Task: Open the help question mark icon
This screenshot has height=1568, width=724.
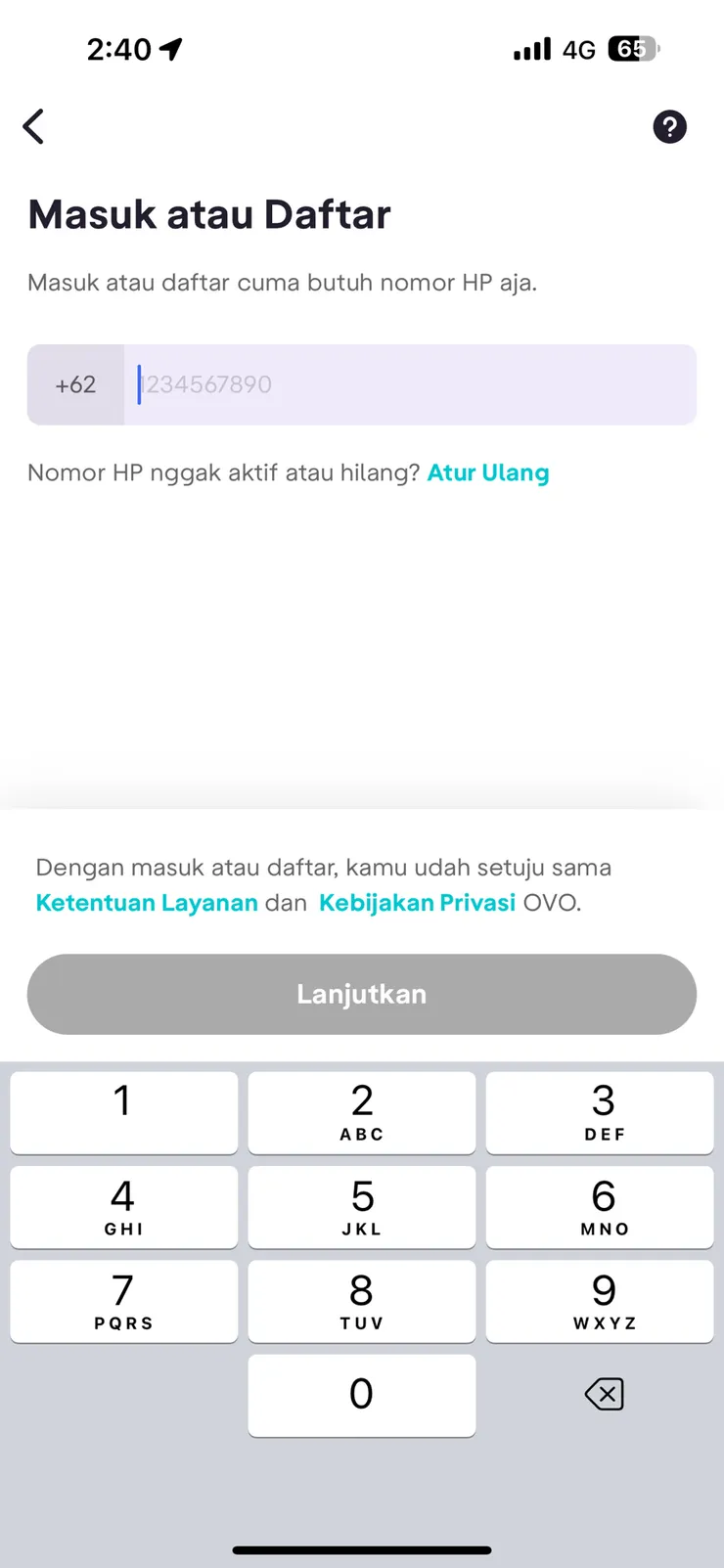Action: click(669, 127)
